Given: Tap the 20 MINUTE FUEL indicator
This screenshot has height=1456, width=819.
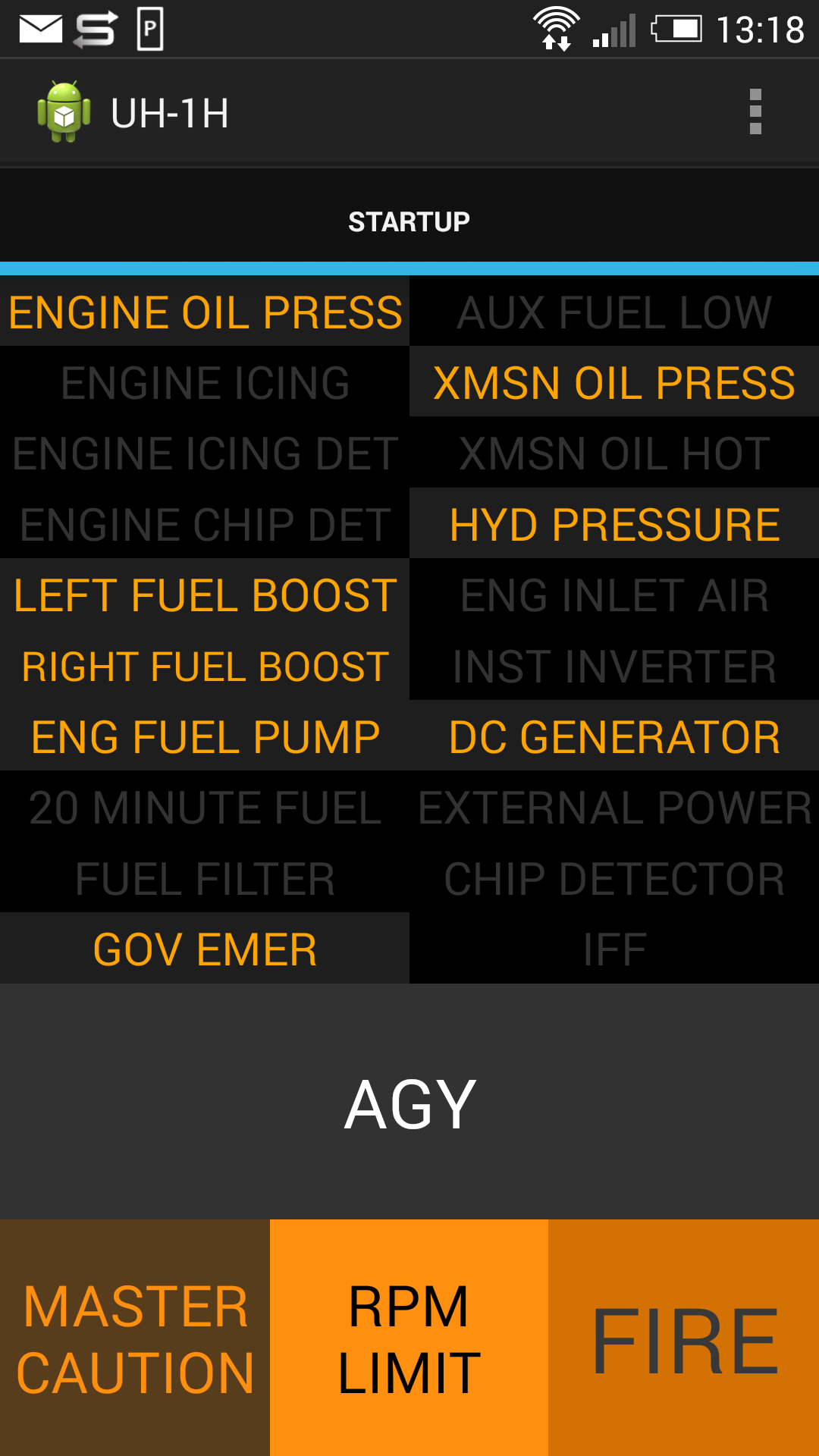Looking at the screenshot, I should tap(205, 807).
